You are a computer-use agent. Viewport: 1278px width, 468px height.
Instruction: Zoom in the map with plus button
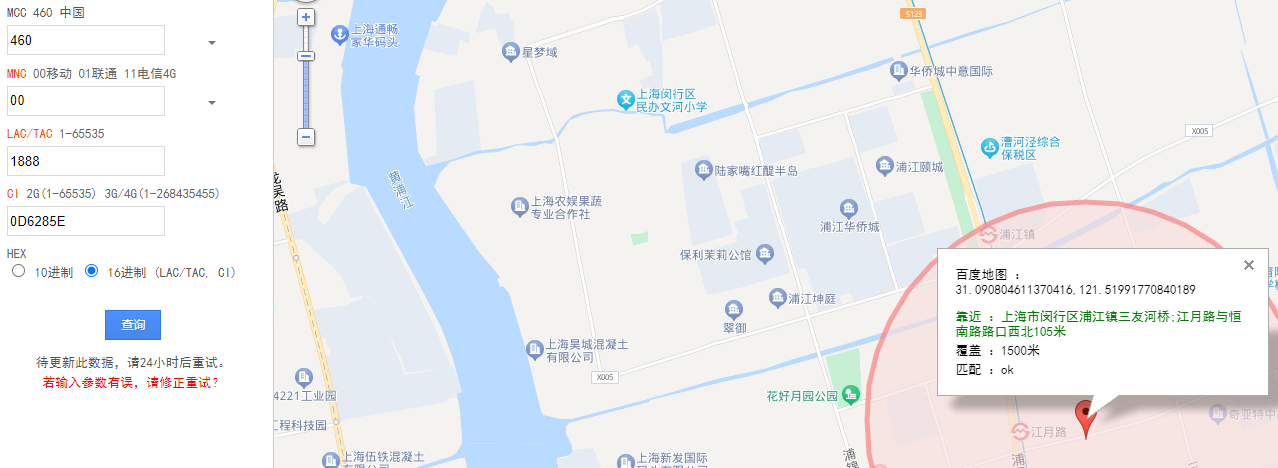[306, 17]
